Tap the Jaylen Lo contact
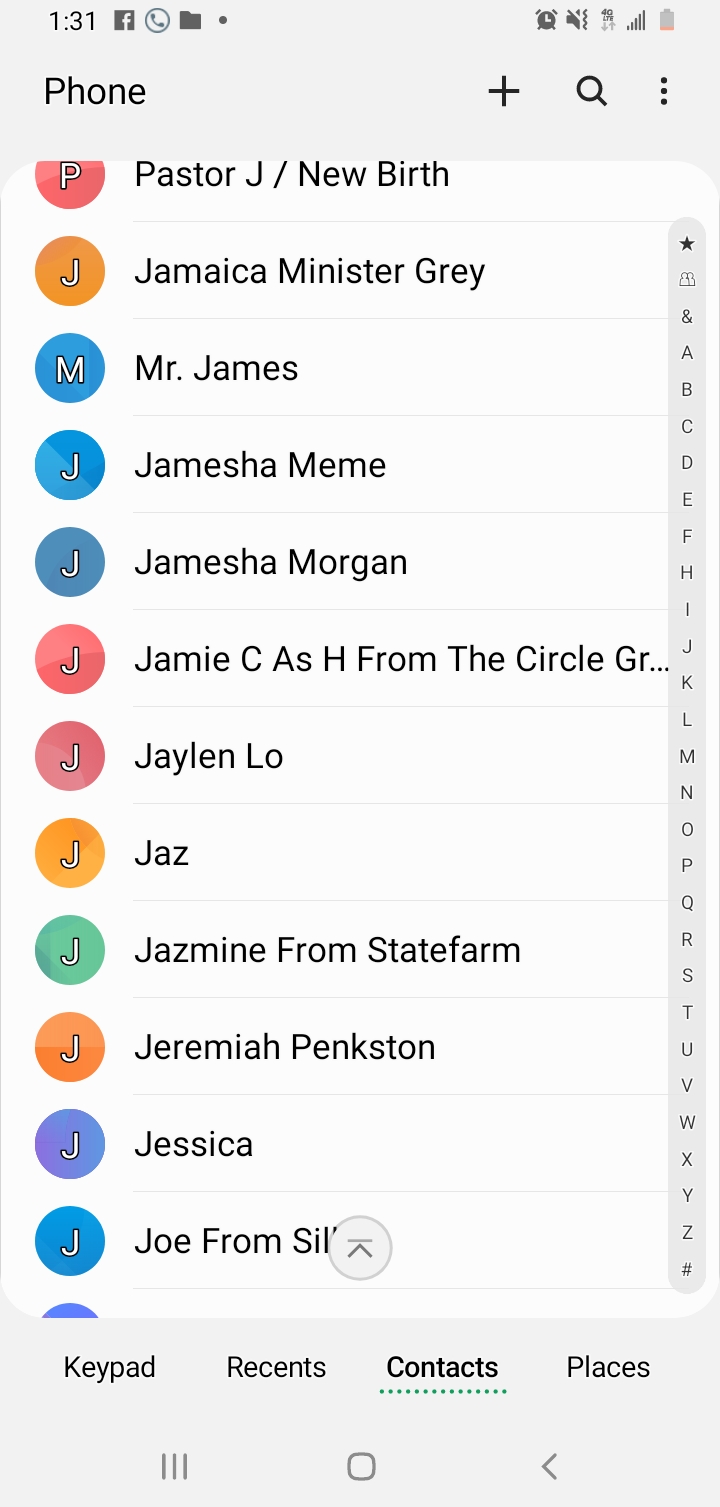Image resolution: width=720 pixels, height=1507 pixels. tap(350, 756)
